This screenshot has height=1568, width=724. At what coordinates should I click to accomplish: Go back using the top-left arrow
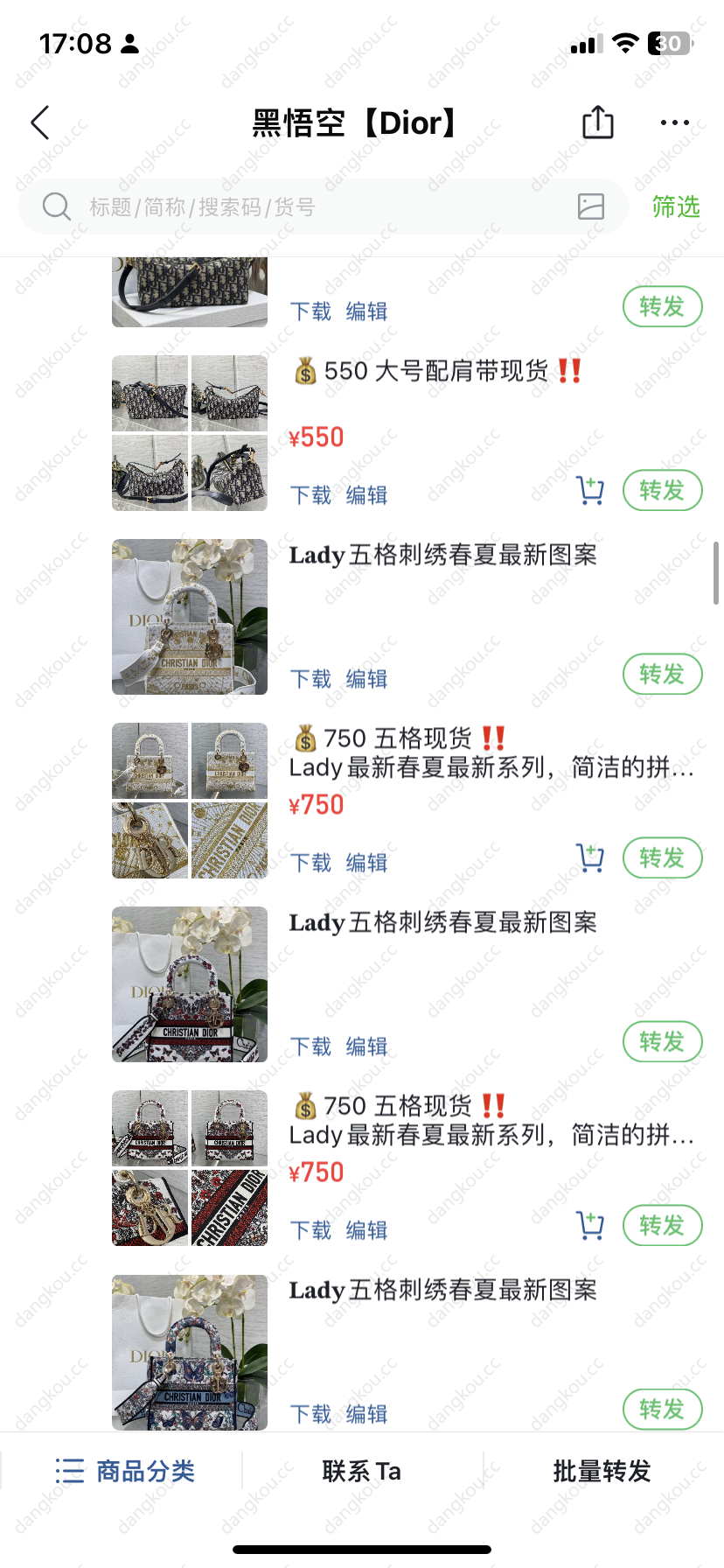pyautogui.click(x=40, y=122)
